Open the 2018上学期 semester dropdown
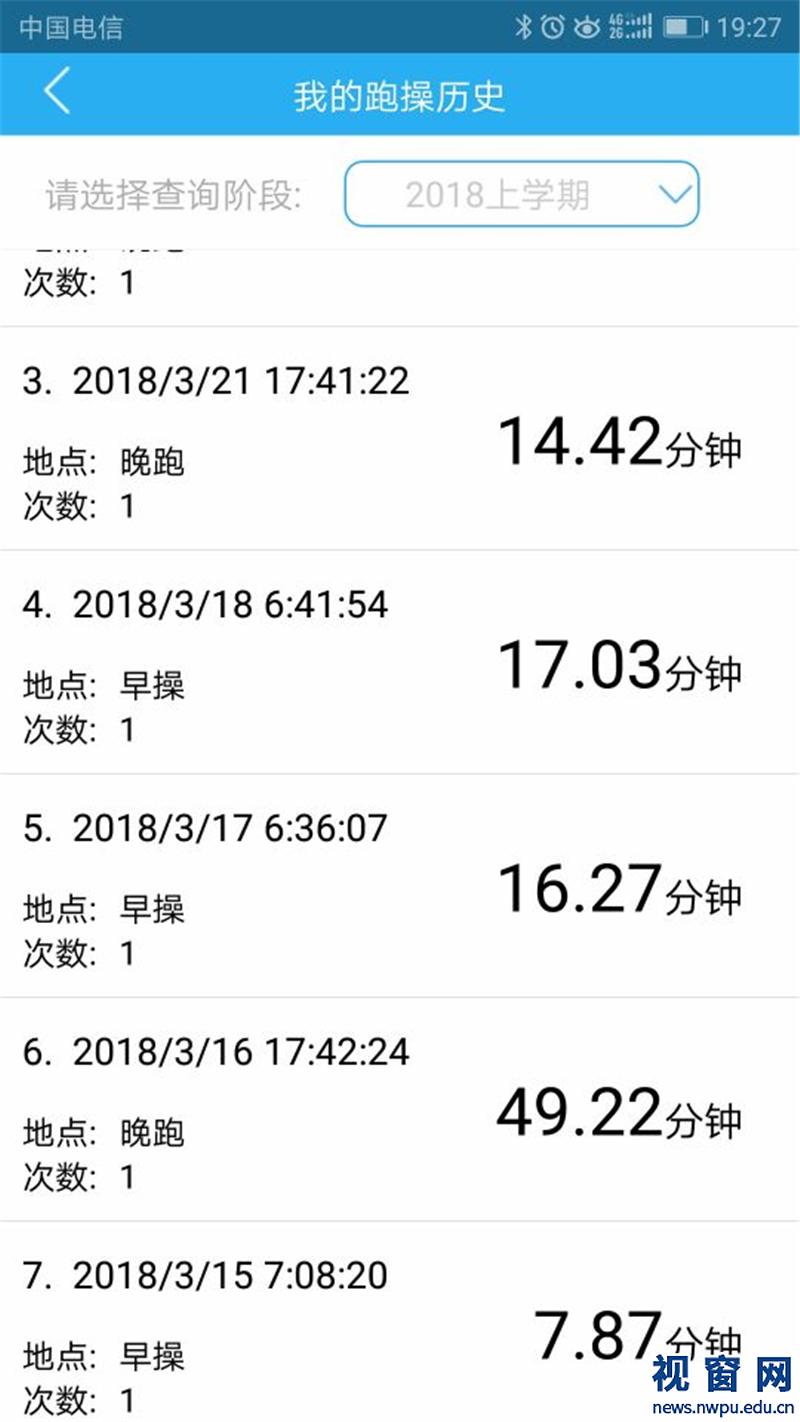This screenshot has width=800, height=1422. pyautogui.click(x=521, y=194)
